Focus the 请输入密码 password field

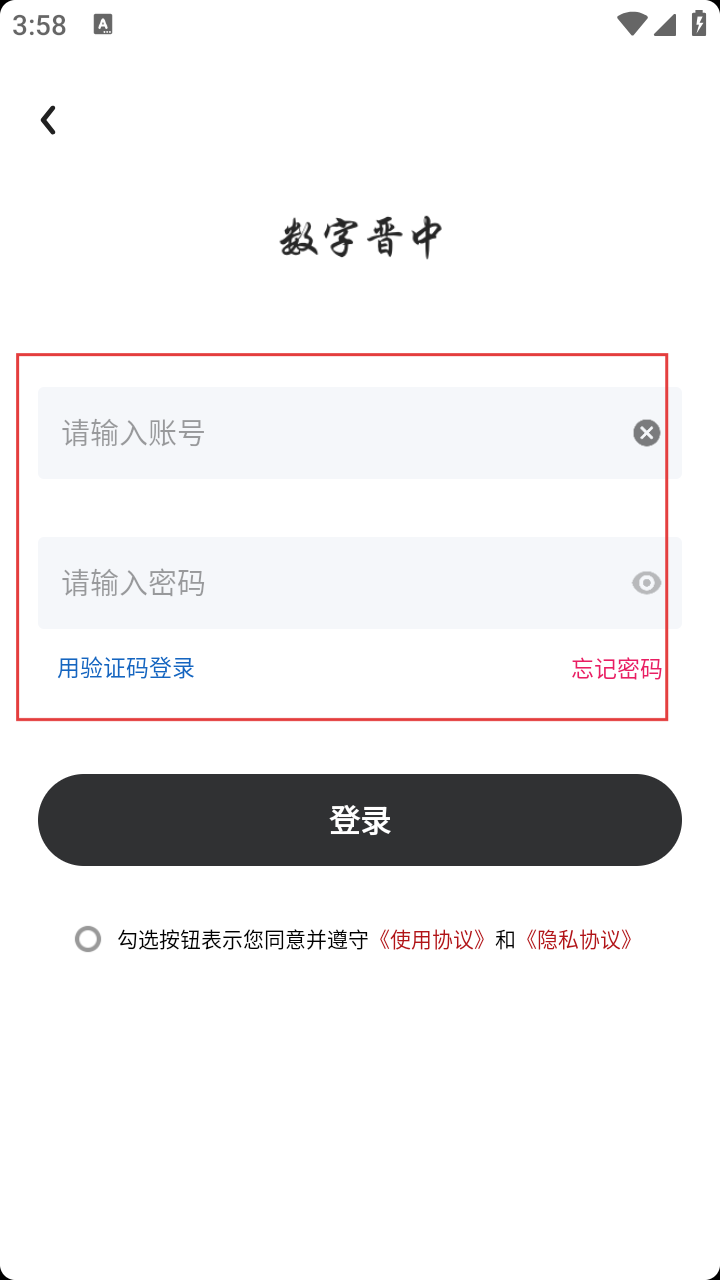[335, 583]
